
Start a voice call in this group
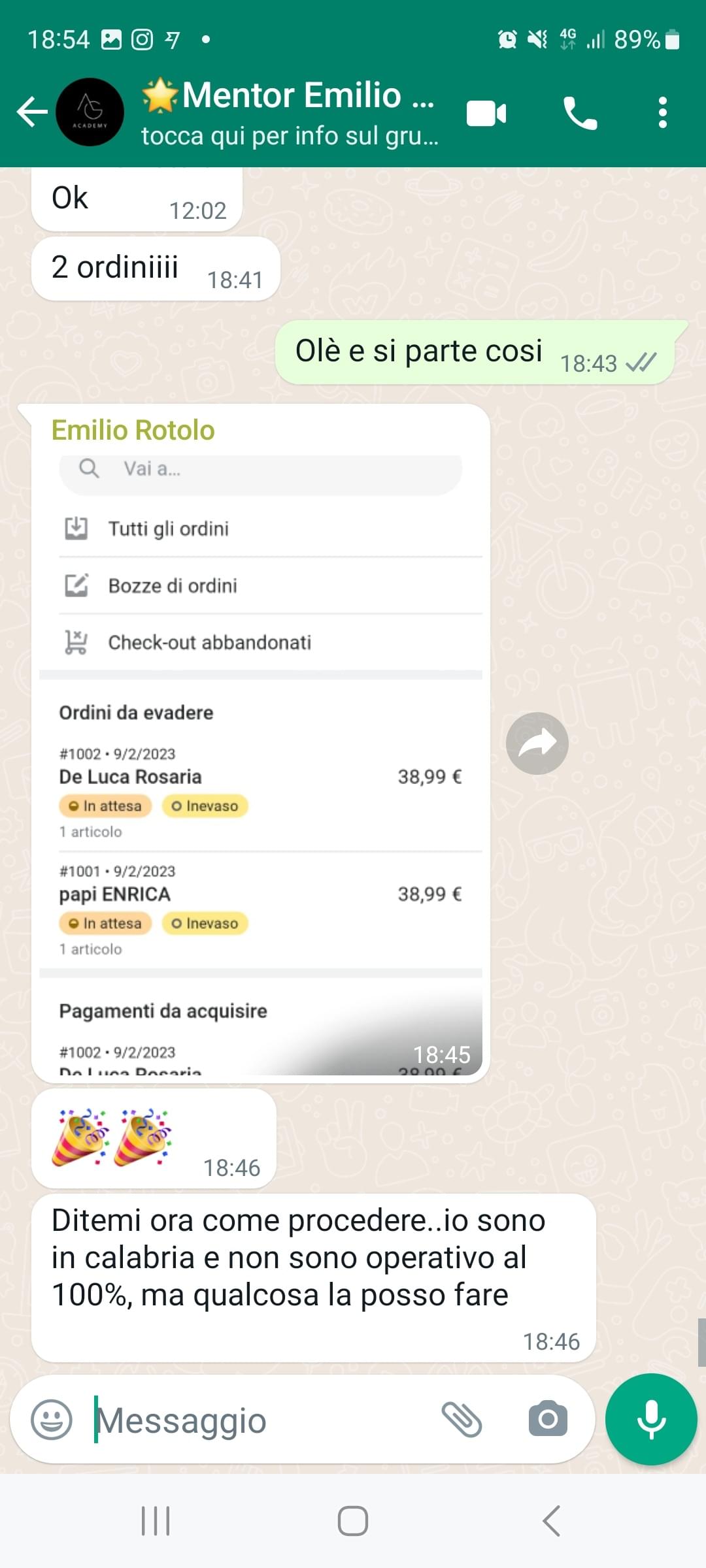coord(580,113)
